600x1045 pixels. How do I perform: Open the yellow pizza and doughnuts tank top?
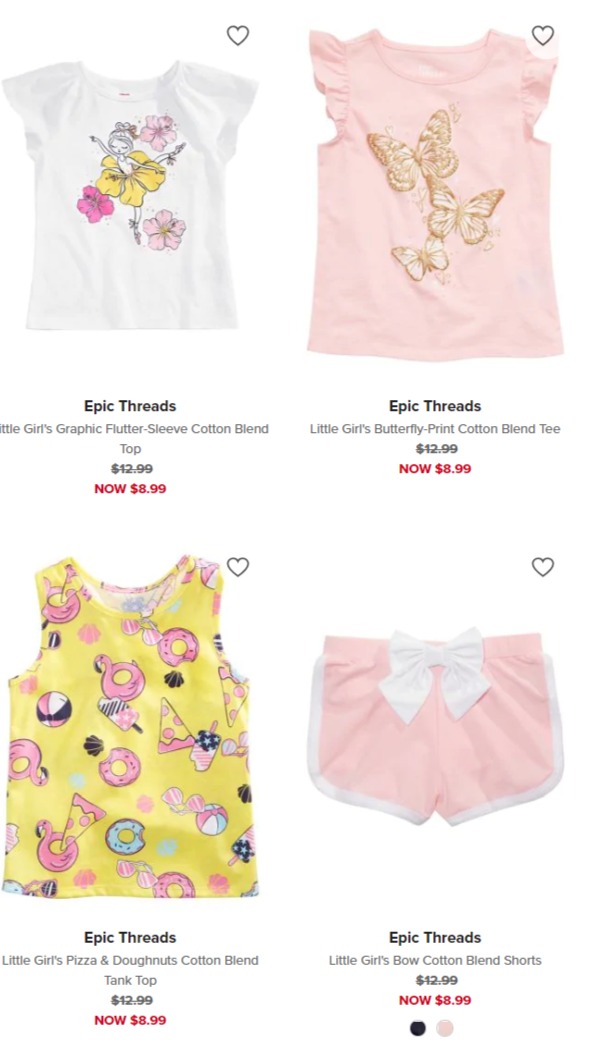click(x=129, y=725)
